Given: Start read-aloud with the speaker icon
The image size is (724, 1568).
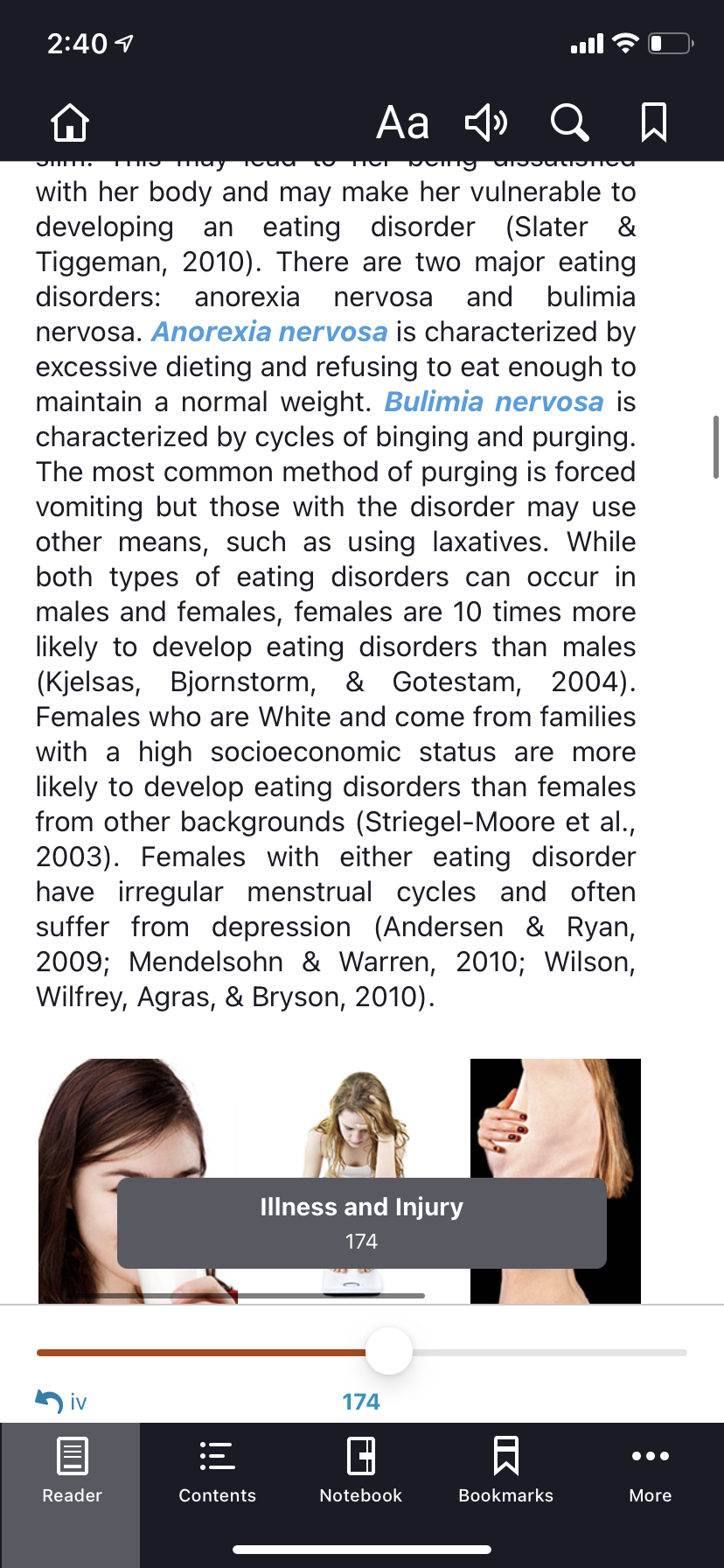Looking at the screenshot, I should tap(486, 122).
